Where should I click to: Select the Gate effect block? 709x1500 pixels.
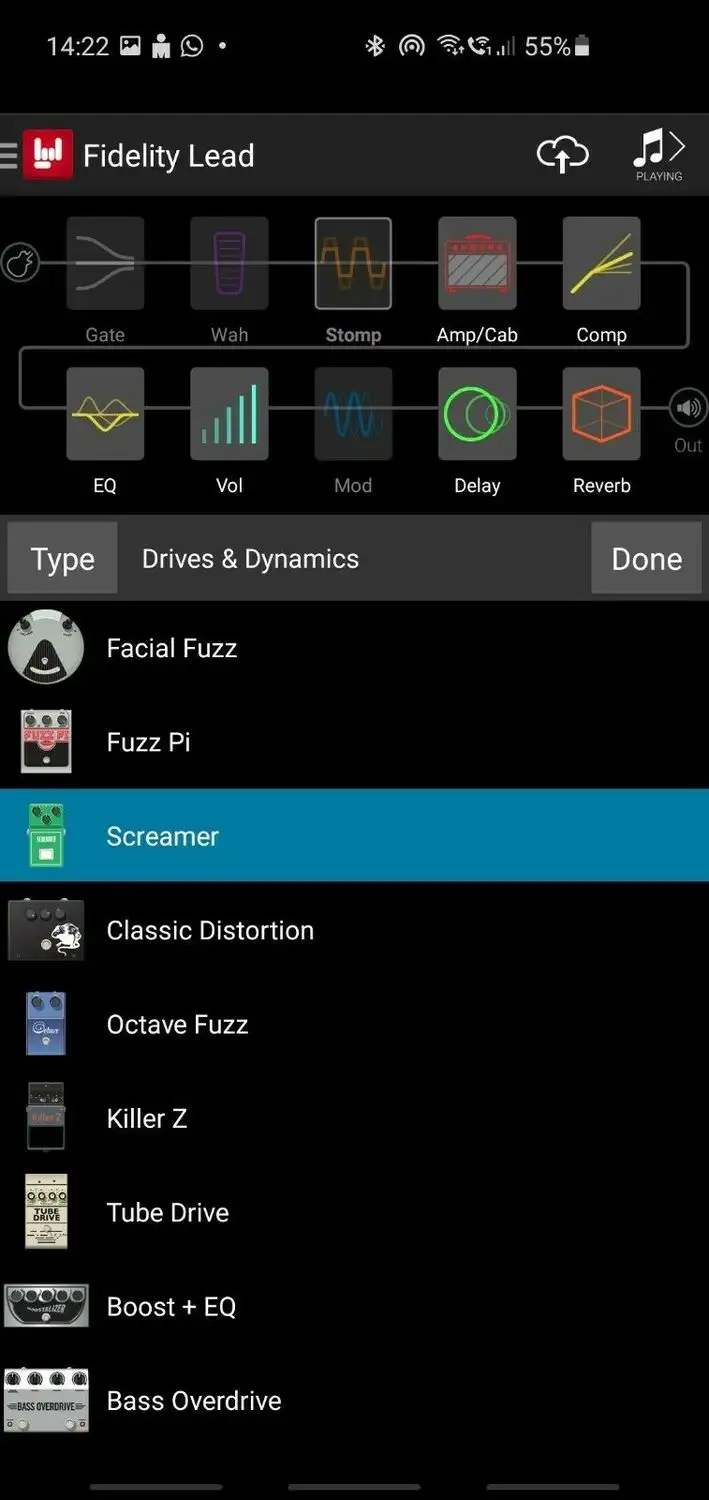pyautogui.click(x=105, y=263)
